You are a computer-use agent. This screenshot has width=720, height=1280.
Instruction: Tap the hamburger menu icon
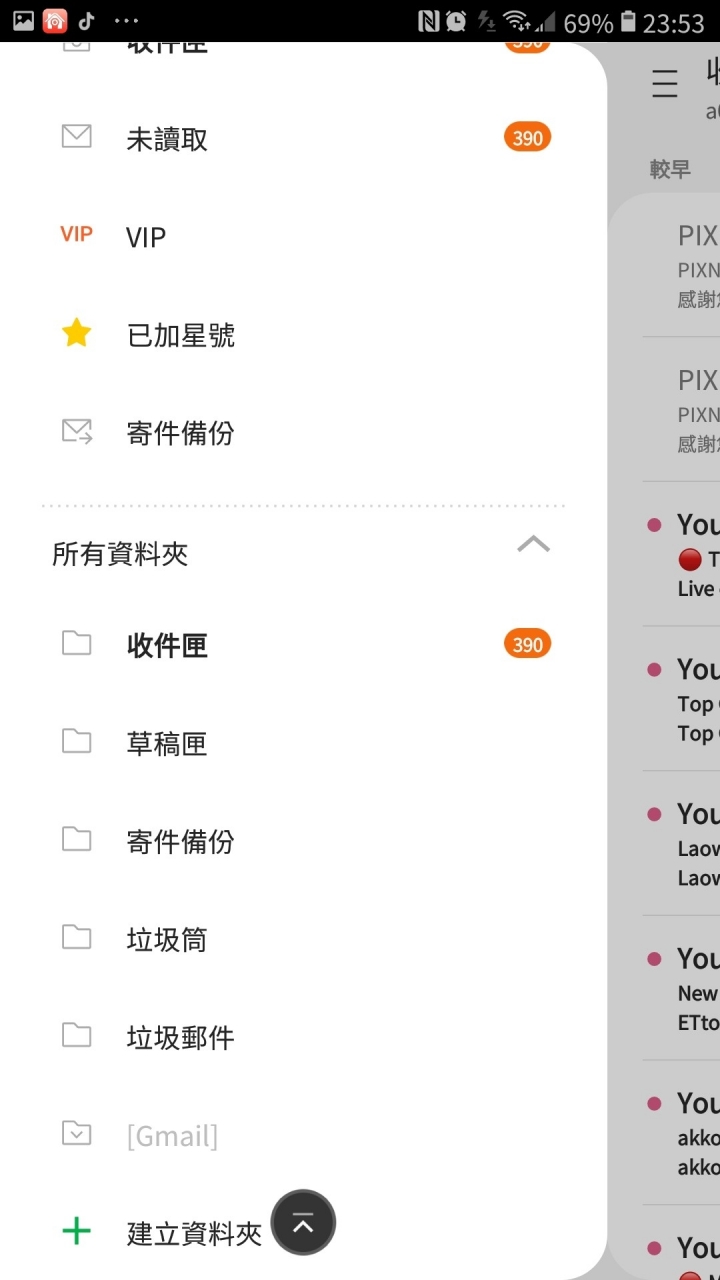665,84
